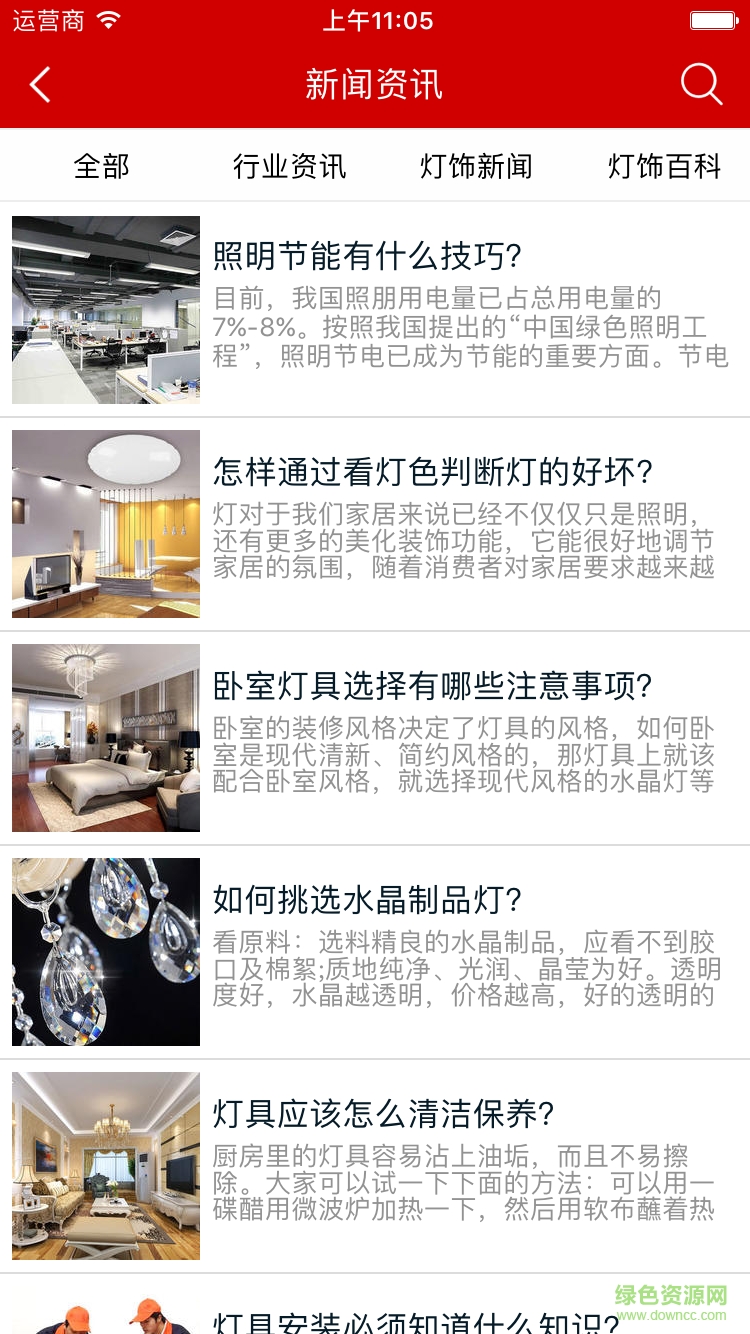Tap the office lighting article thumbnail

pos(105,310)
